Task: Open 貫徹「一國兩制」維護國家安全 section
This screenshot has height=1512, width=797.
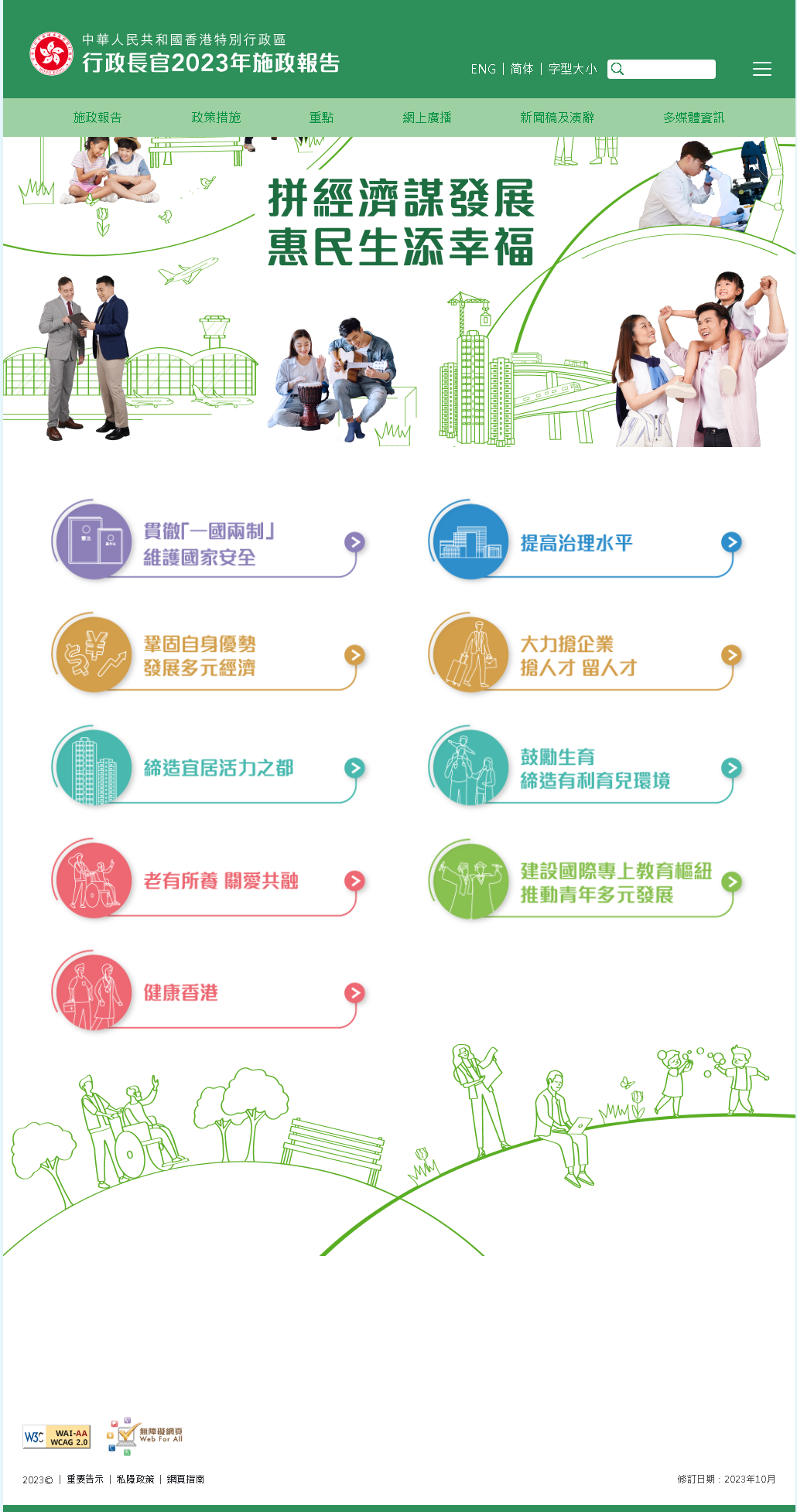Action: point(207,543)
